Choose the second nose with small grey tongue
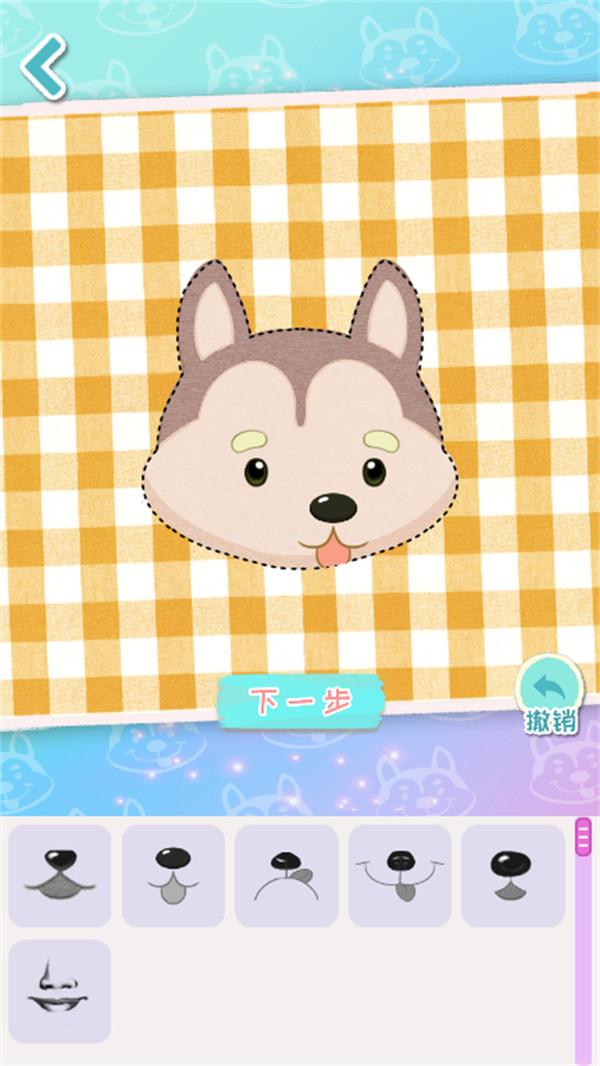The image size is (600, 1066). point(173,876)
